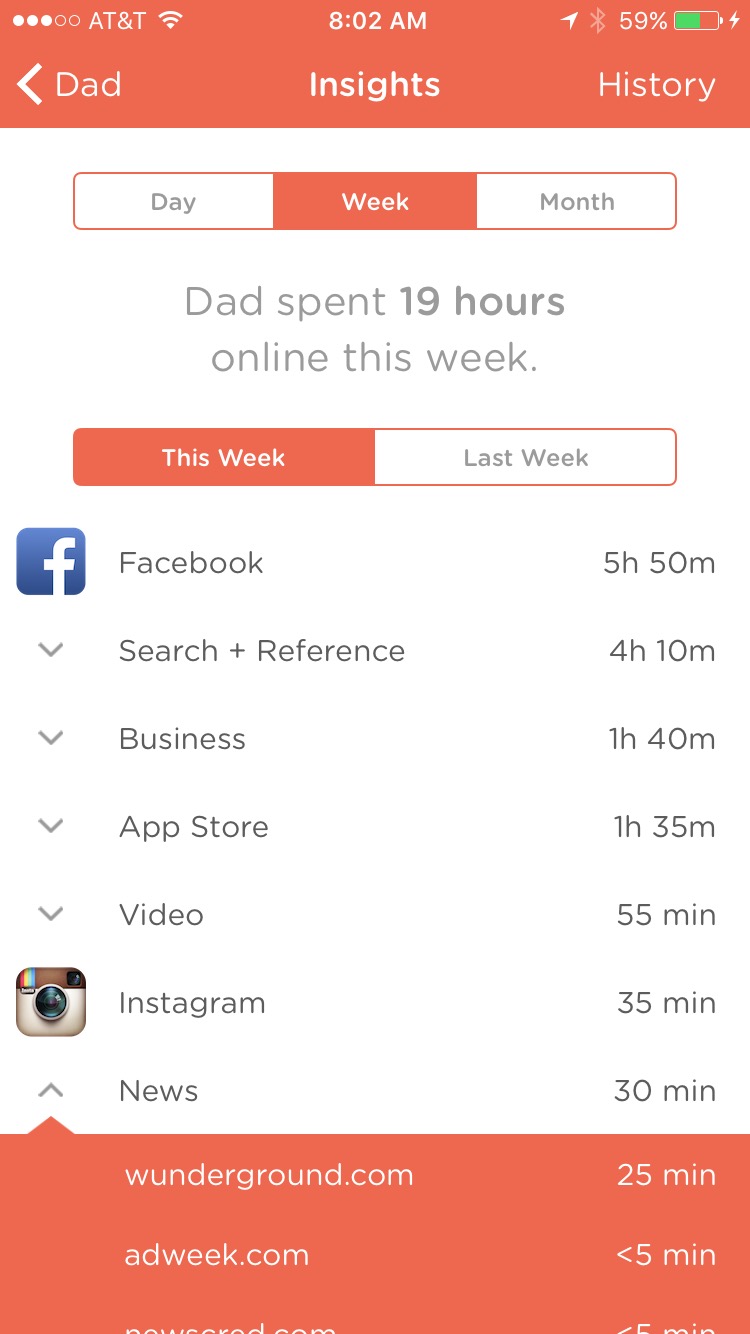The height and width of the screenshot is (1334, 750).
Task: Collapse the News category
Action: (375, 1090)
